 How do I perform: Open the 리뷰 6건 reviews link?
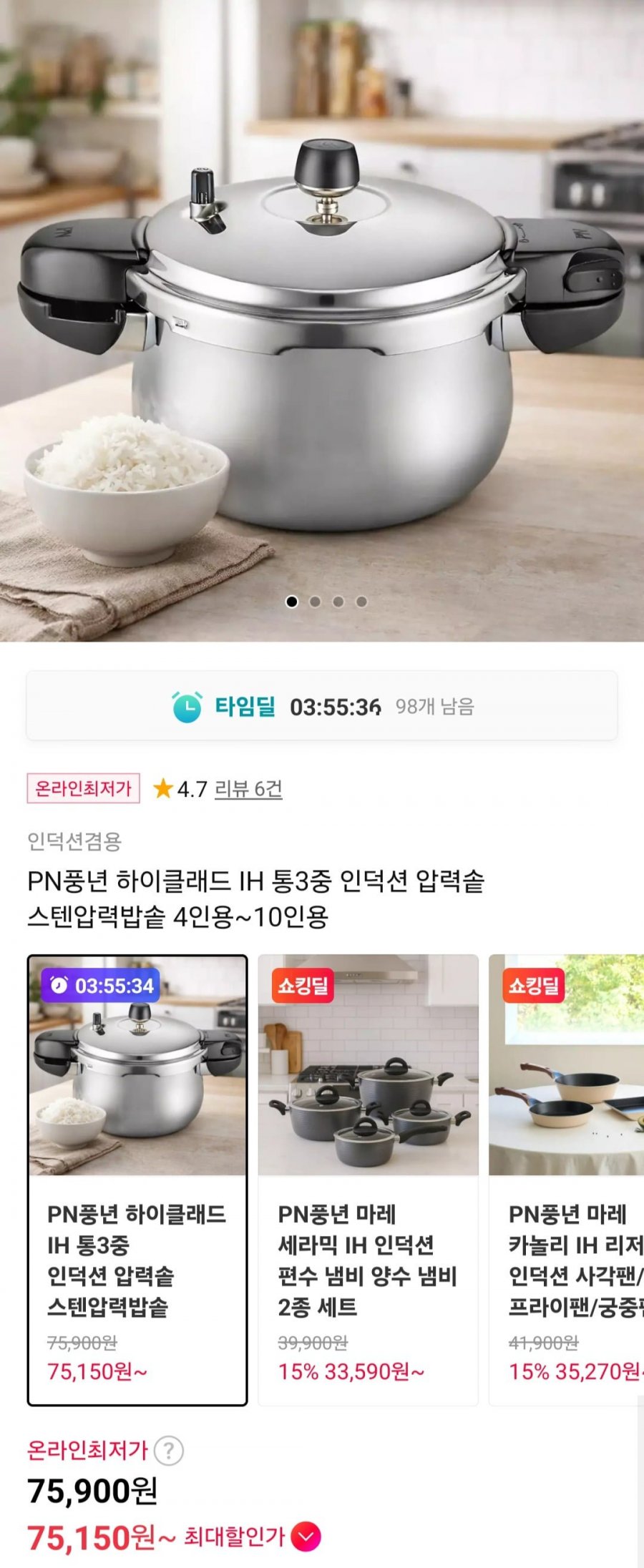248,789
